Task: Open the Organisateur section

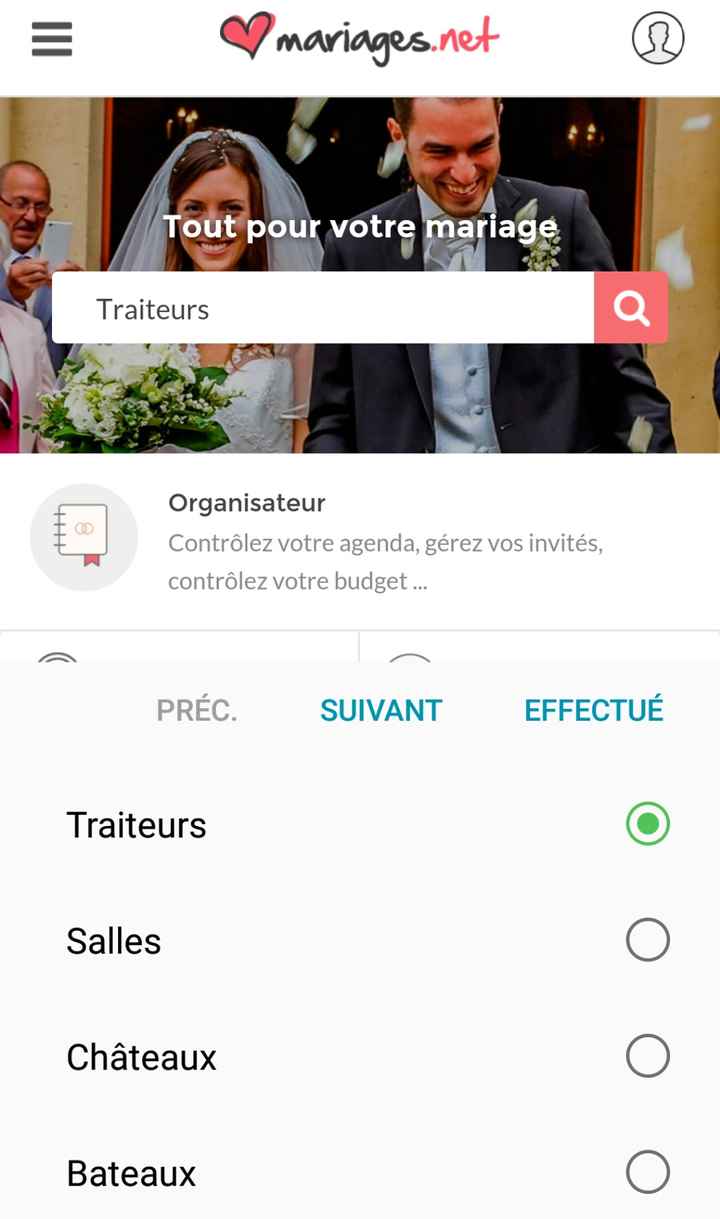Action: pos(360,541)
